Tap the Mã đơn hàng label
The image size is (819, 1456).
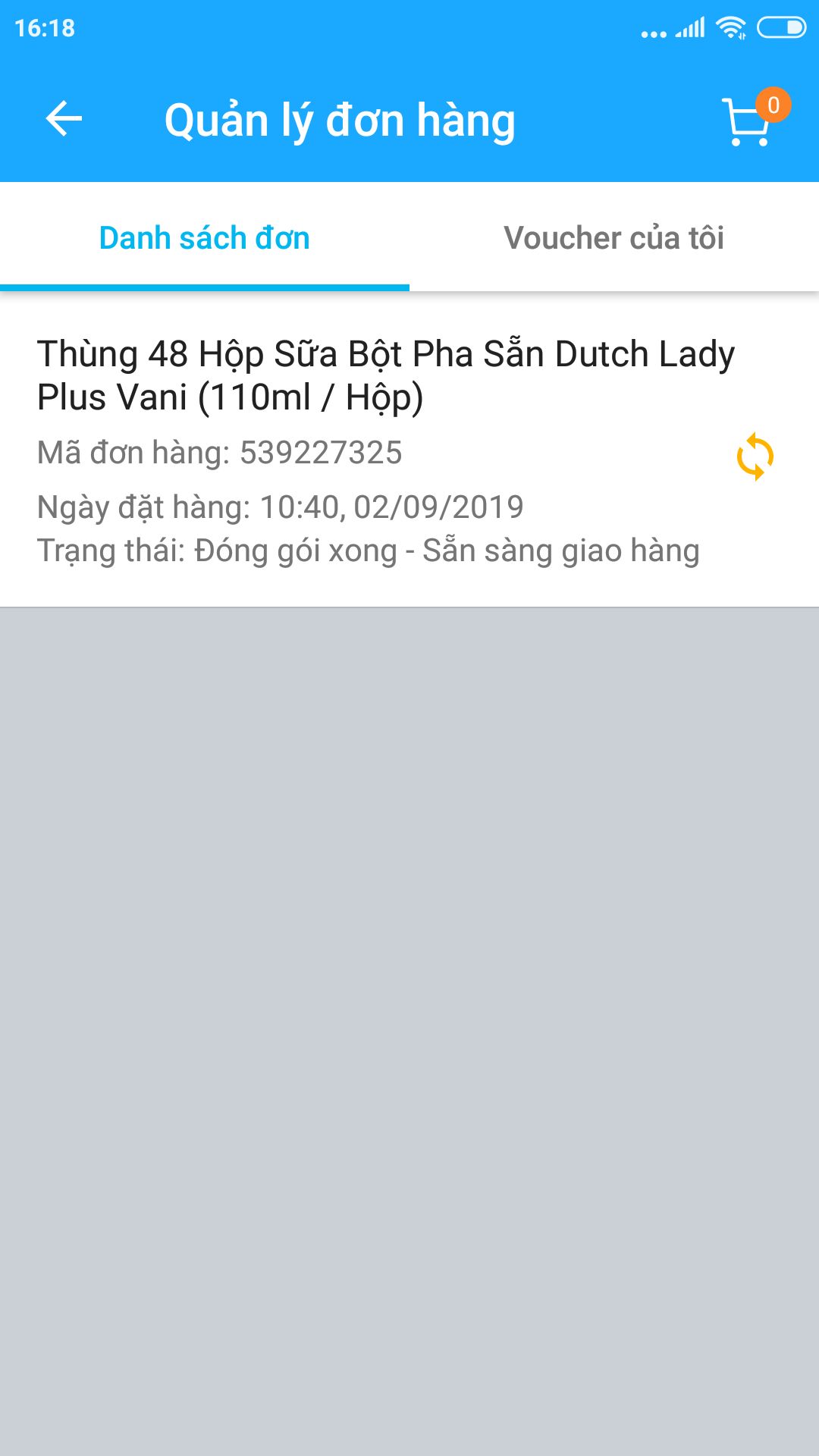[x=129, y=453]
